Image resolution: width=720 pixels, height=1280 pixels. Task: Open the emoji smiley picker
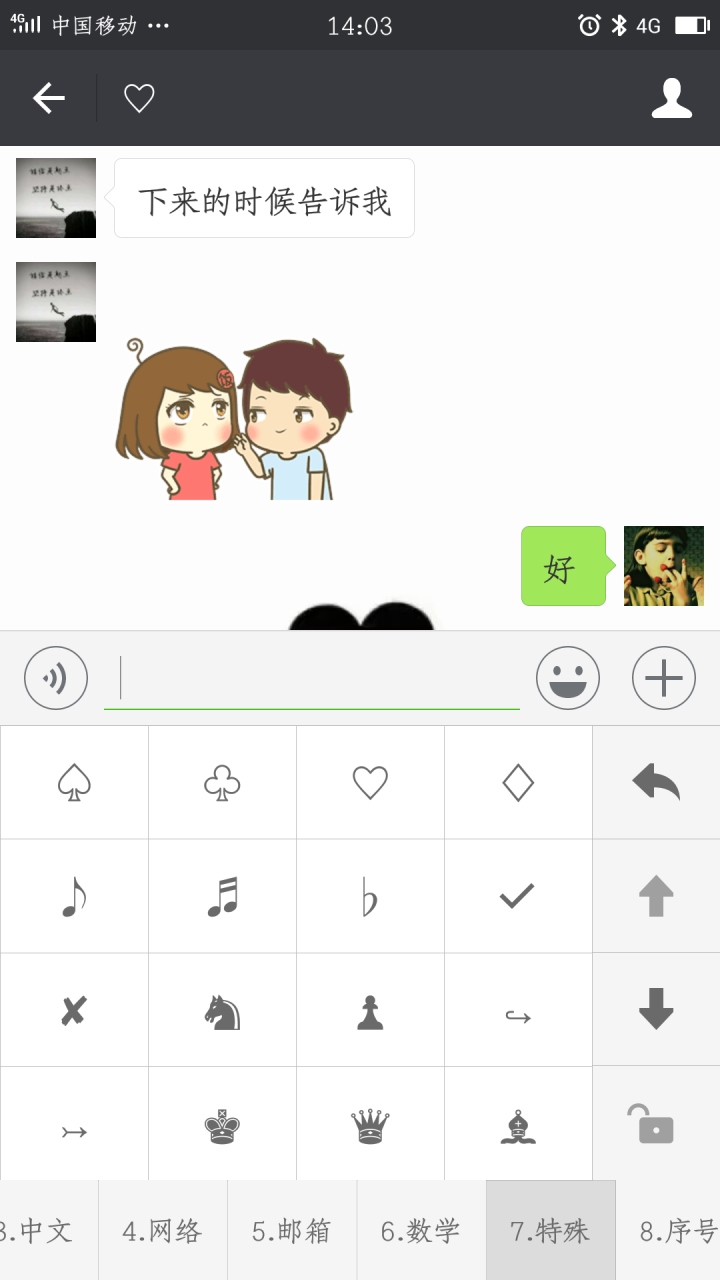point(567,678)
